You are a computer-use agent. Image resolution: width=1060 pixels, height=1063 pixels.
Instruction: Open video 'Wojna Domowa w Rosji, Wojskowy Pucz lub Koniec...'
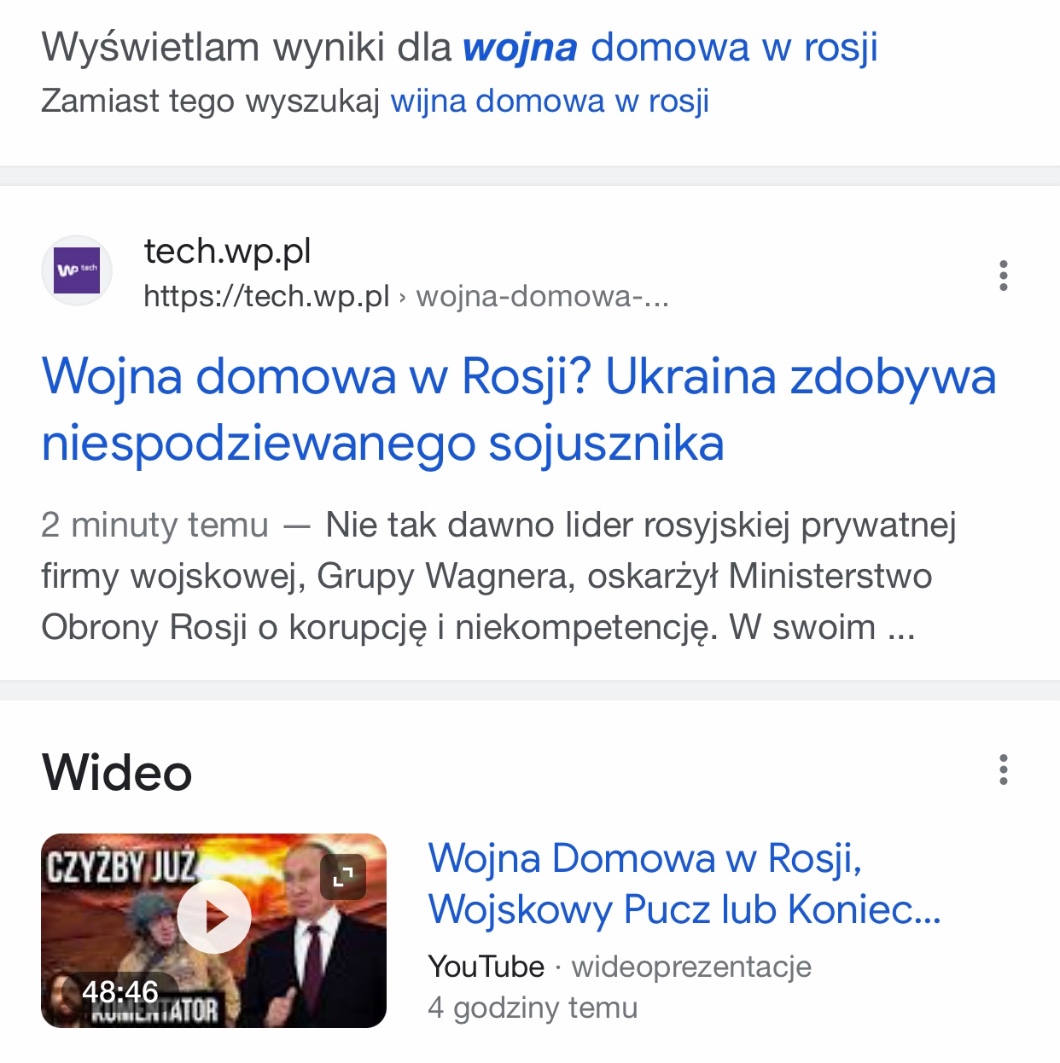pyautogui.click(x=684, y=884)
